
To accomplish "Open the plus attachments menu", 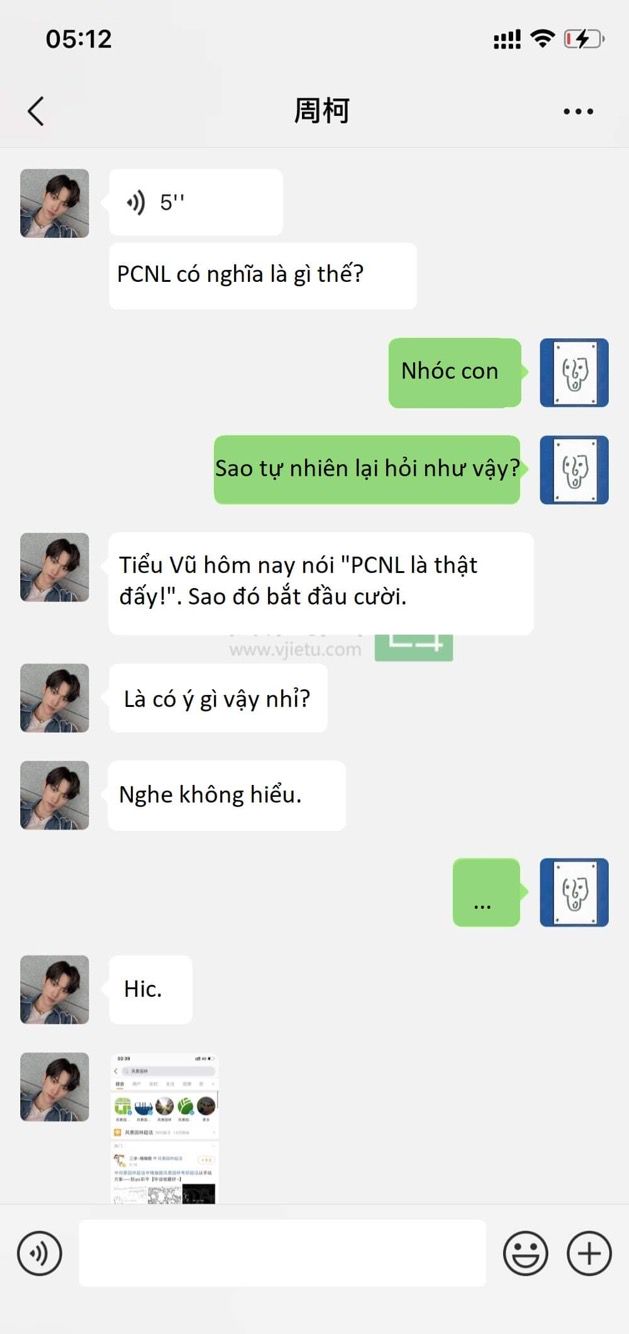I will coord(589,1253).
